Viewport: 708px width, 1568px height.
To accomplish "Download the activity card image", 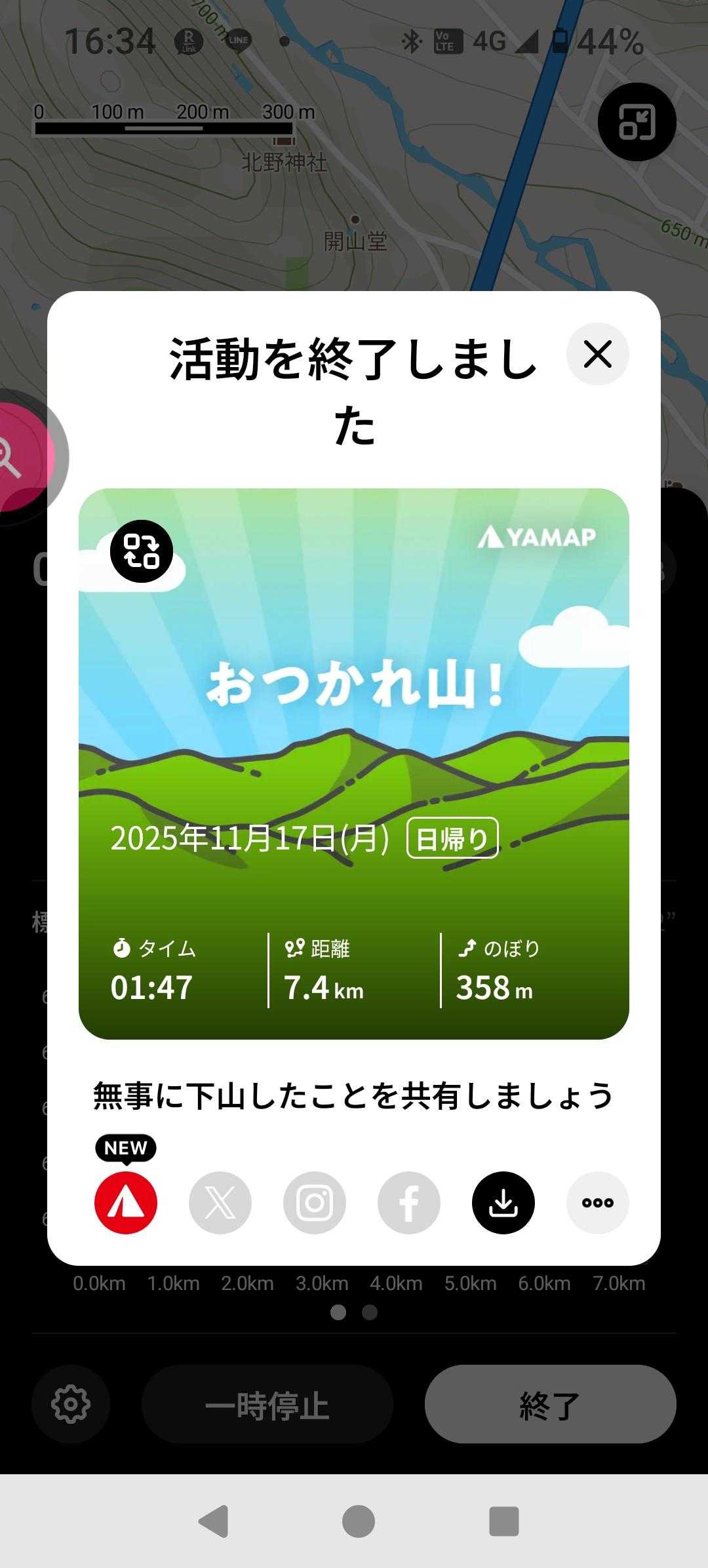I will pyautogui.click(x=503, y=1202).
